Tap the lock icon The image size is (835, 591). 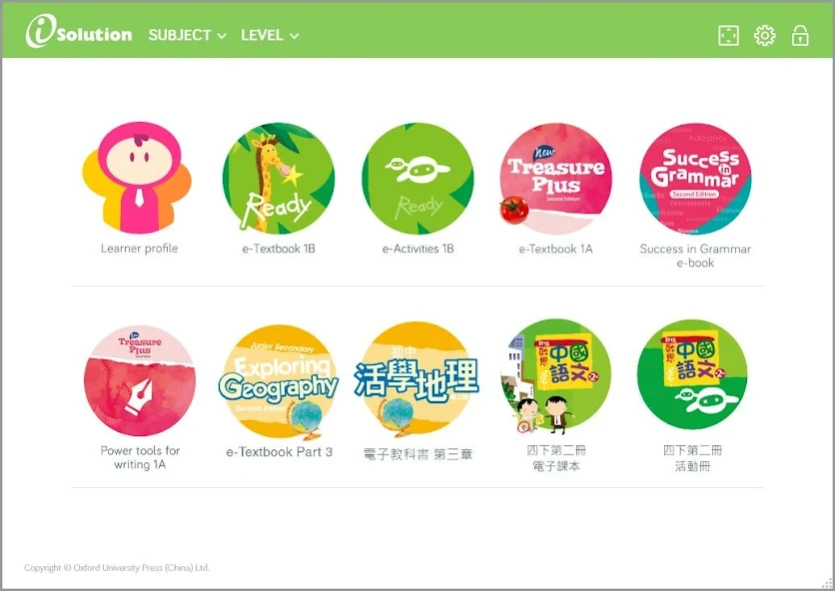800,35
